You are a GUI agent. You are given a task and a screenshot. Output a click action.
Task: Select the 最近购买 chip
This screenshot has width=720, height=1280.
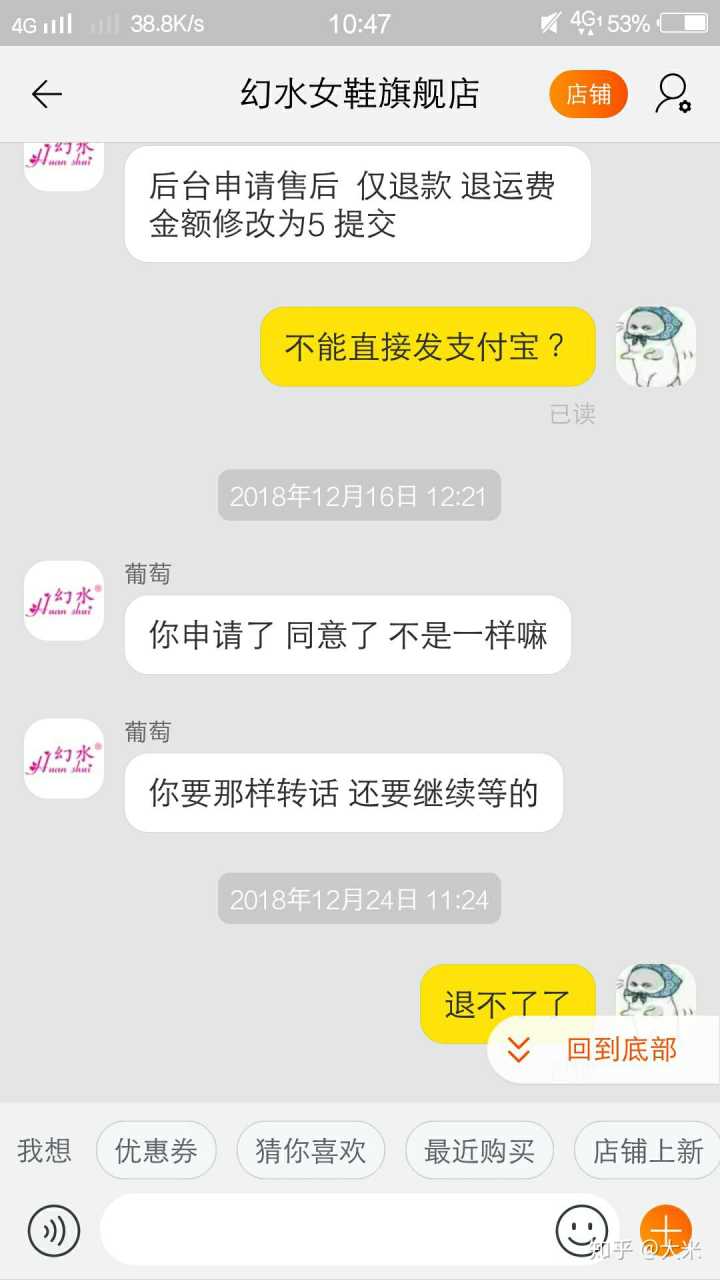pyautogui.click(x=479, y=1151)
